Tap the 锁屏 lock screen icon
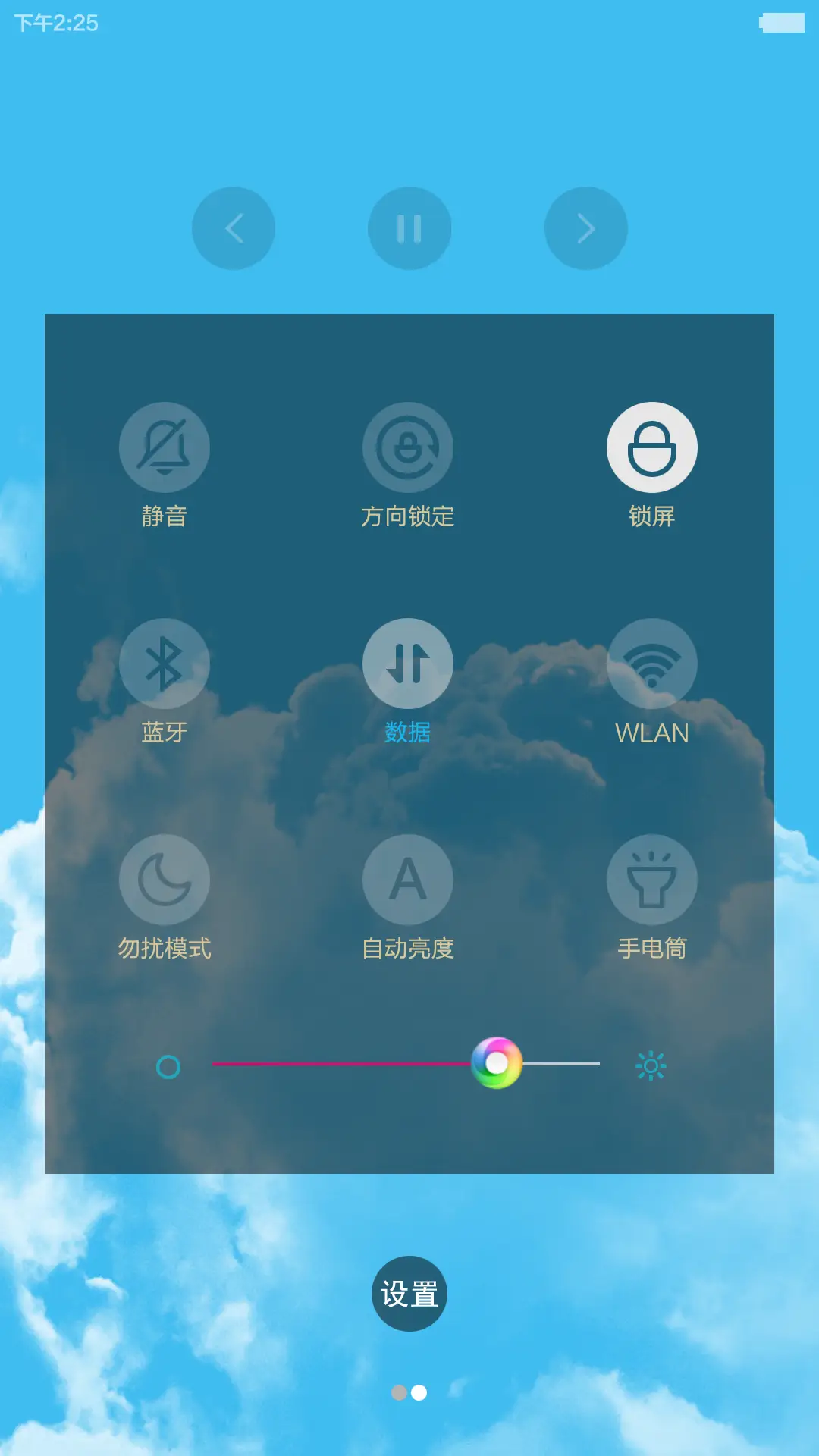 652,447
